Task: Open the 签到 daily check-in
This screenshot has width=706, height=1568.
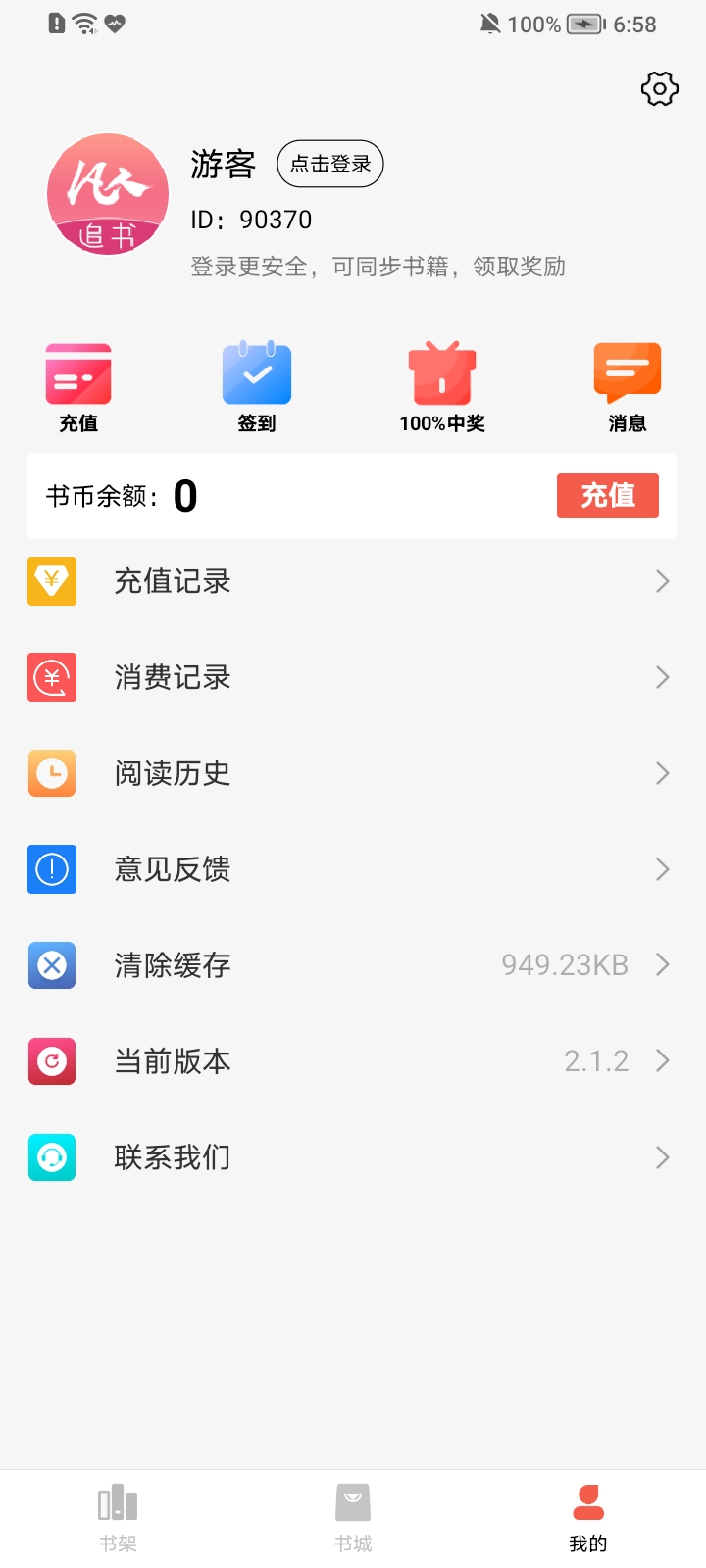Action: (257, 387)
